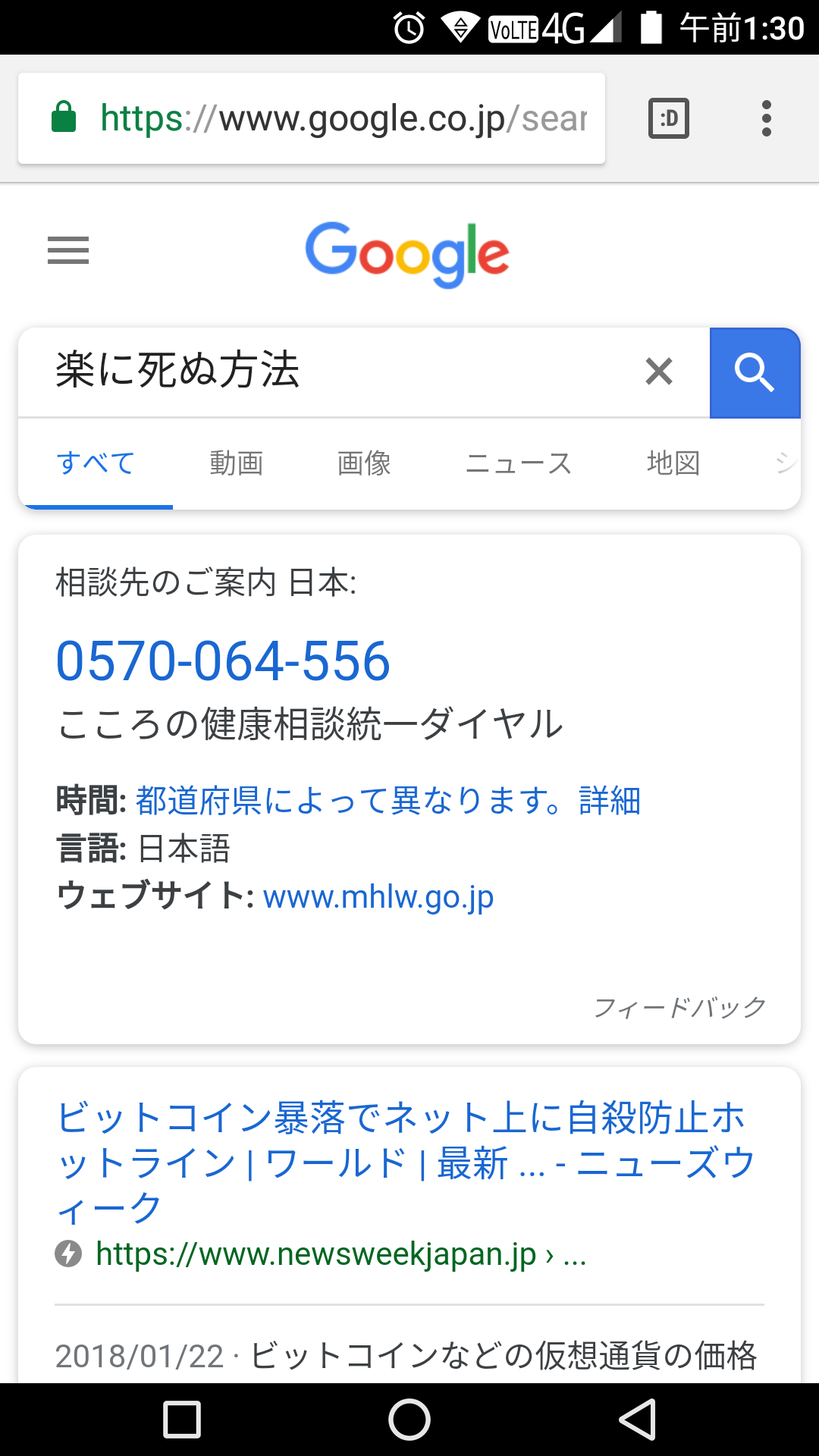This screenshot has height=1456, width=819.
Task: Switch to the 画像 tab
Action: tap(364, 463)
